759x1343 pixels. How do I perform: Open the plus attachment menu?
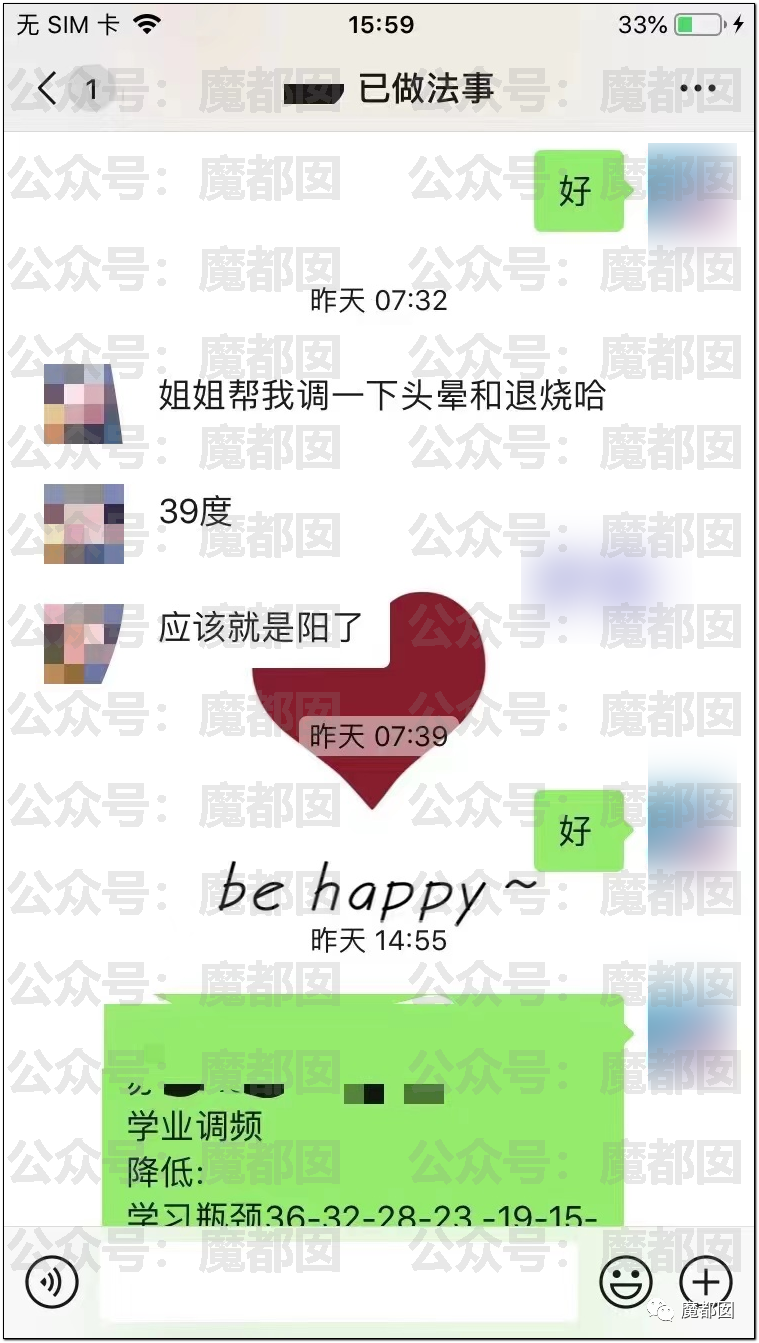coord(706,1281)
